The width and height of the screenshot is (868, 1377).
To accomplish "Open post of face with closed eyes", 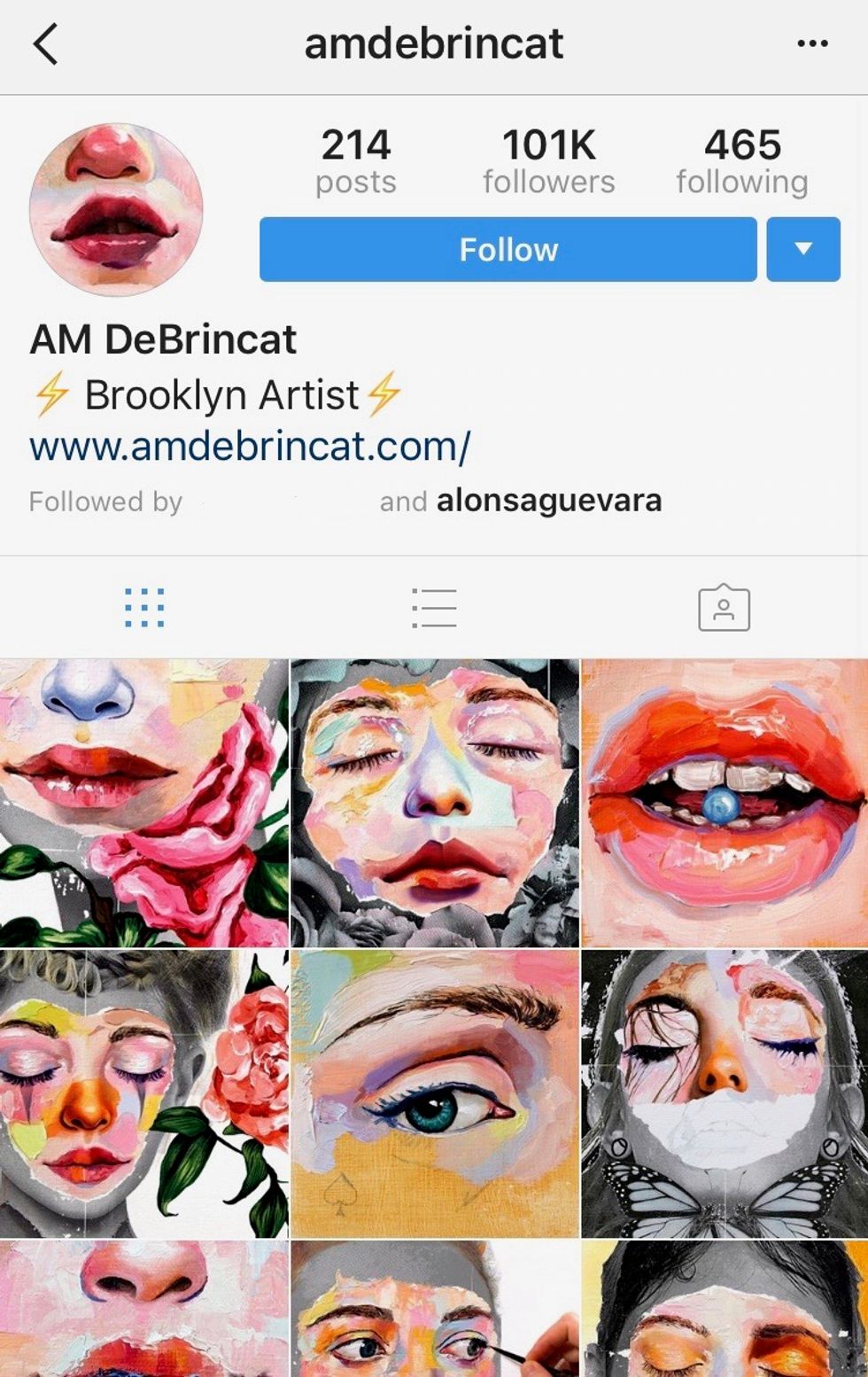I will (435, 803).
